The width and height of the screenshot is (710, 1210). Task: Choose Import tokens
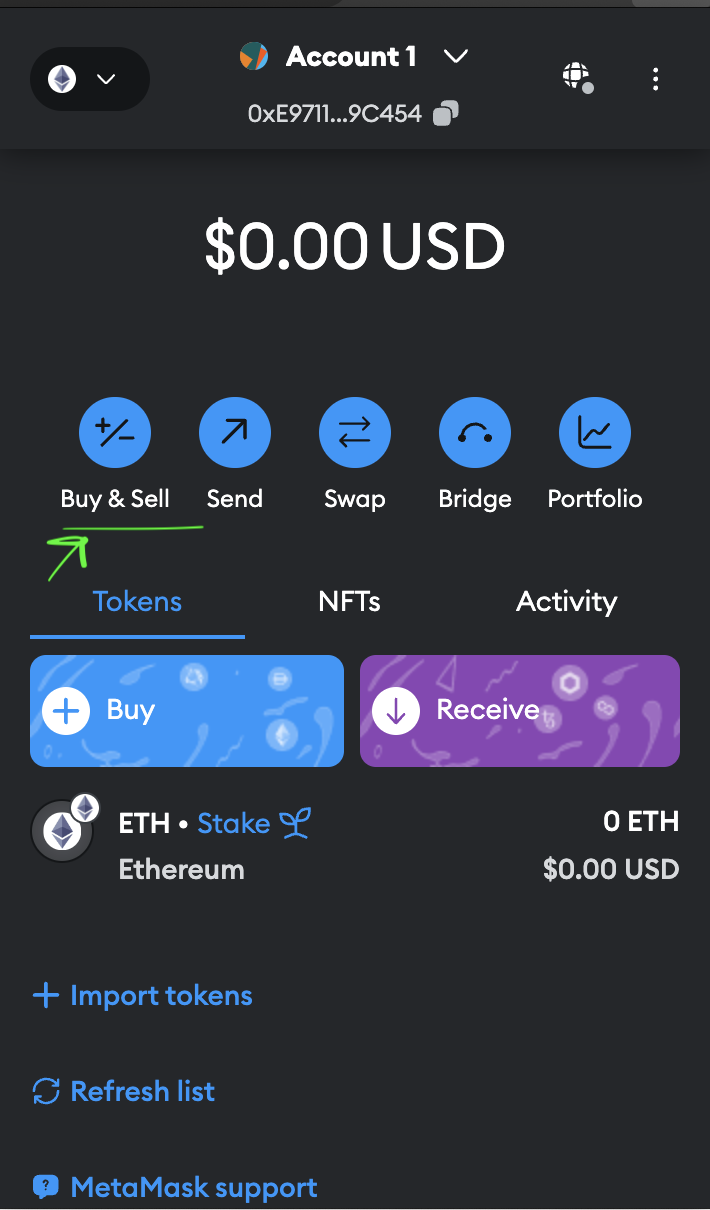coord(143,996)
